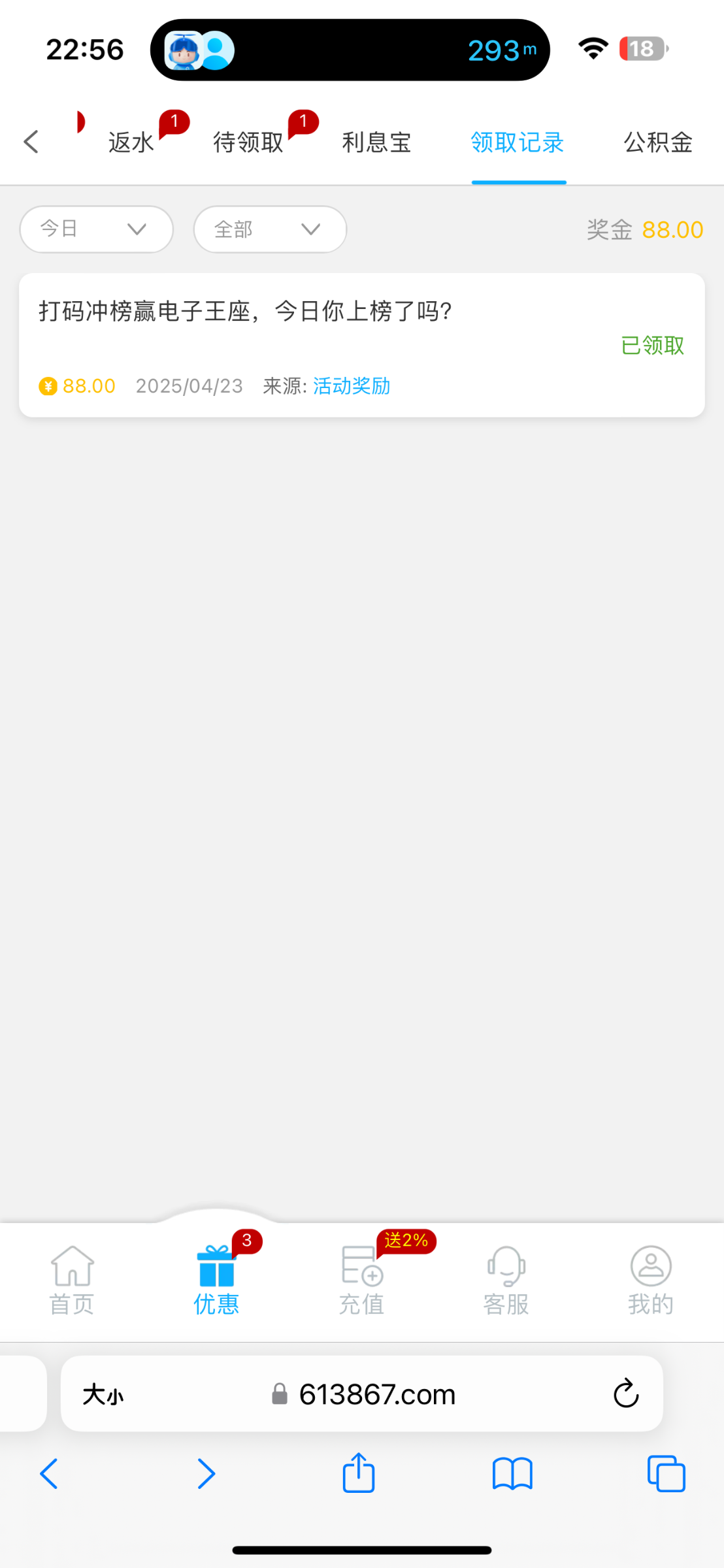
Task: Expand the 全部 filter dropdown
Action: 270,229
